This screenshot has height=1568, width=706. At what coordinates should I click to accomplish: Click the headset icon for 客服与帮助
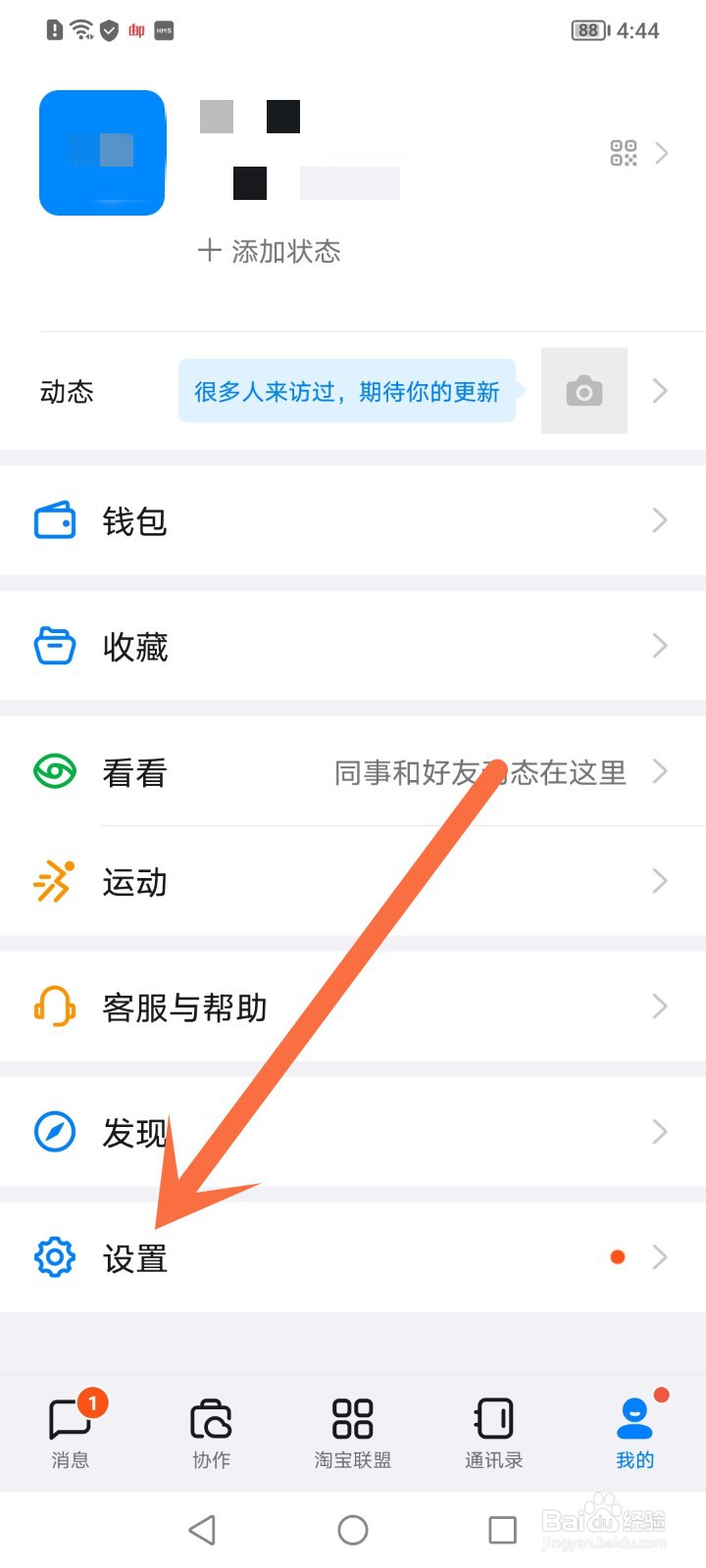coord(55,1006)
